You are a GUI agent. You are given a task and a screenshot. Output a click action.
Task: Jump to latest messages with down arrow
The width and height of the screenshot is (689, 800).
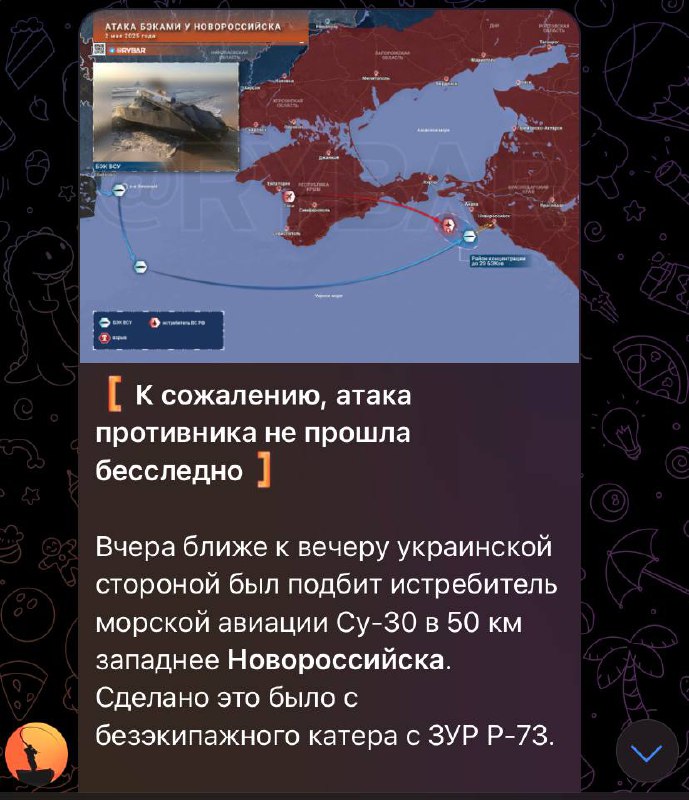pyautogui.click(x=647, y=751)
